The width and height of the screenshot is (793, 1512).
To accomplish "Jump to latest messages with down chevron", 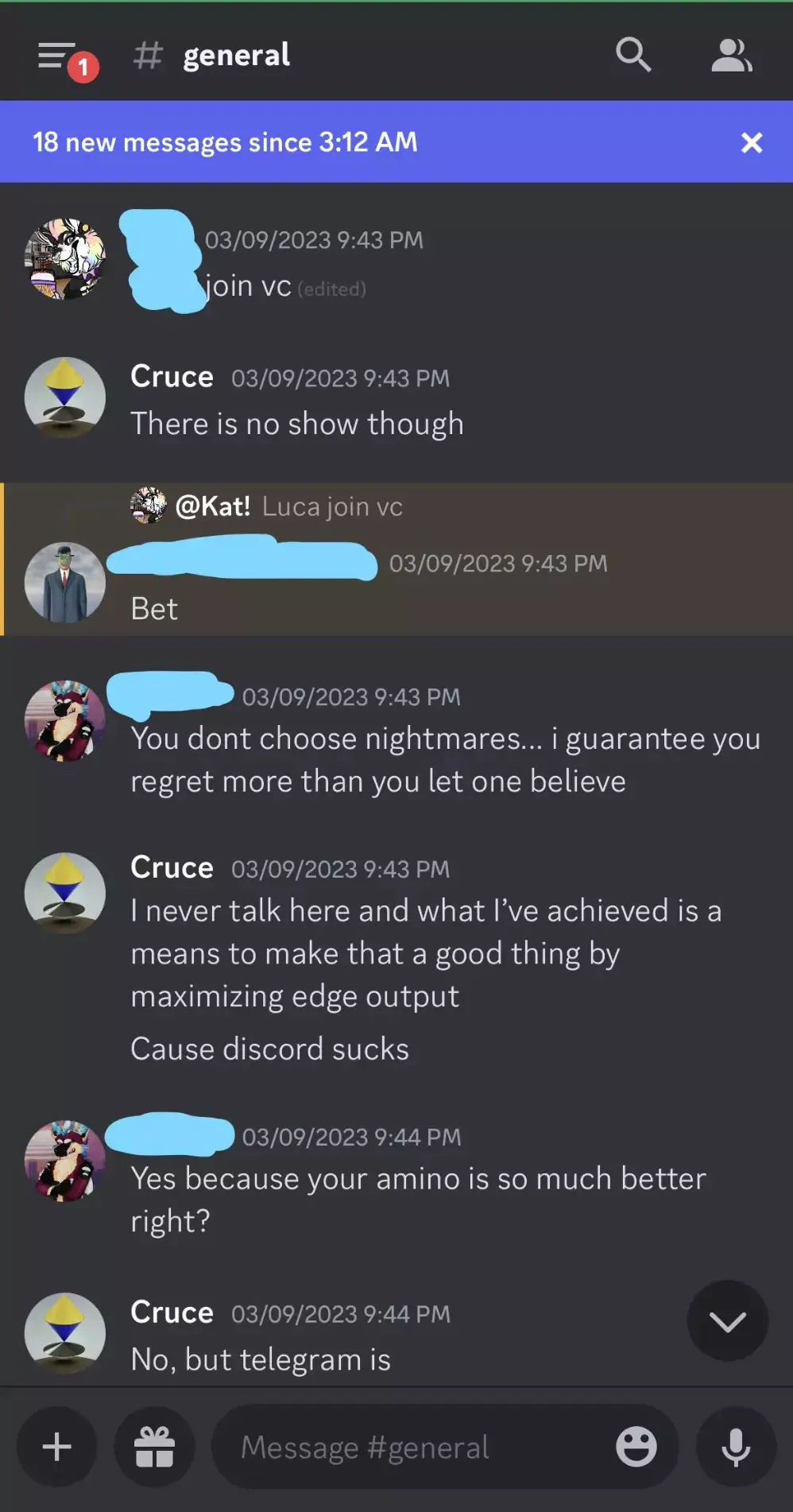I will coord(727,1321).
